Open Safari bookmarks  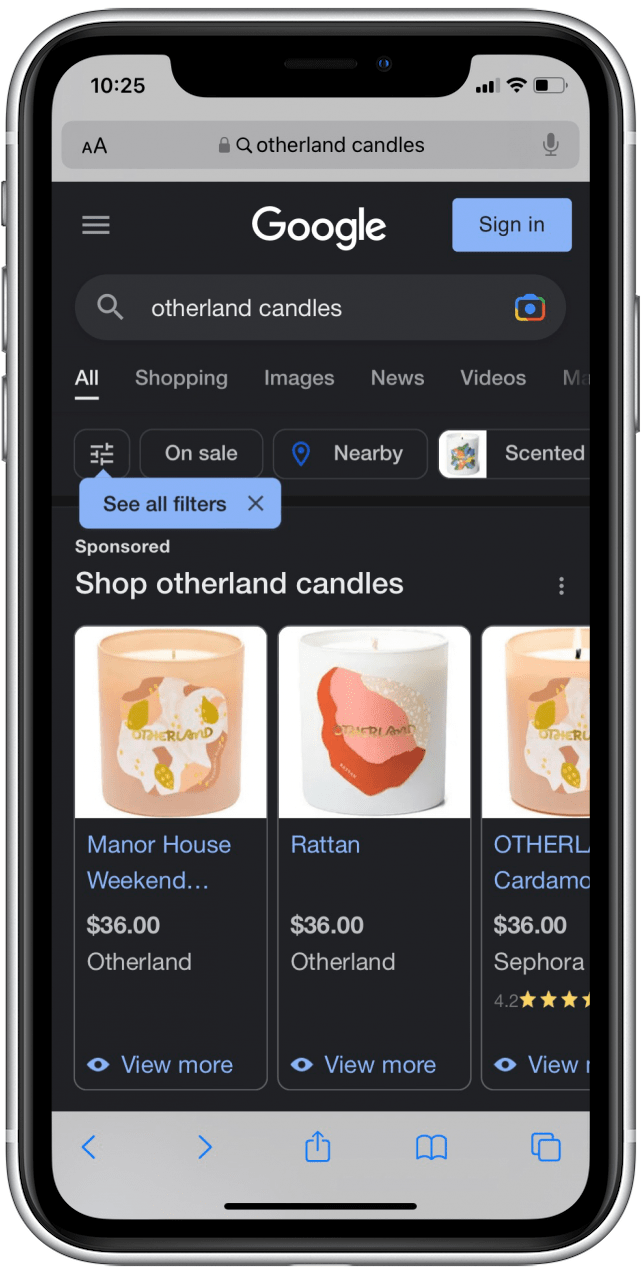[431, 1147]
